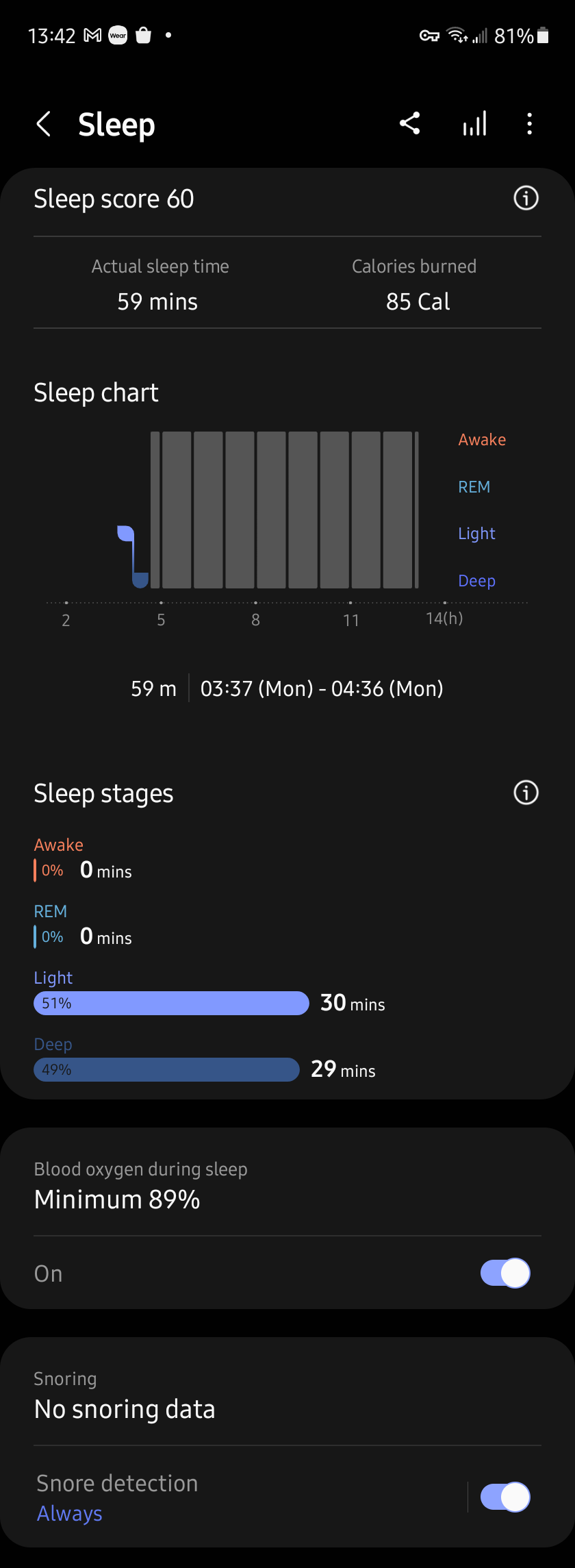Image resolution: width=575 pixels, height=1568 pixels.
Task: Select the Awake legend label
Action: coord(482,439)
